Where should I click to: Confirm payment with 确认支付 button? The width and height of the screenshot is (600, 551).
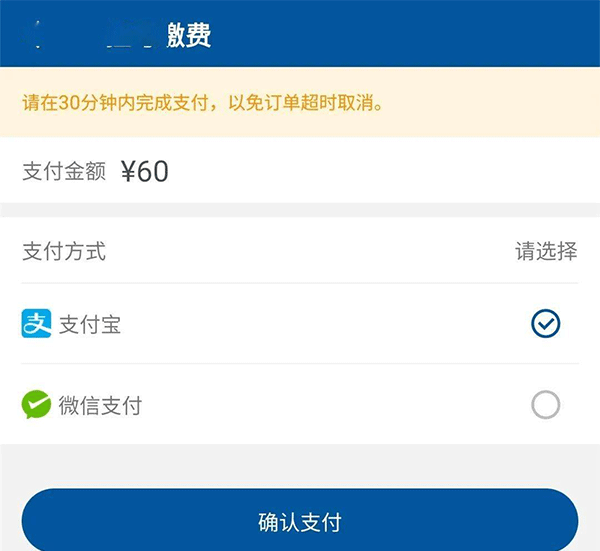click(300, 522)
